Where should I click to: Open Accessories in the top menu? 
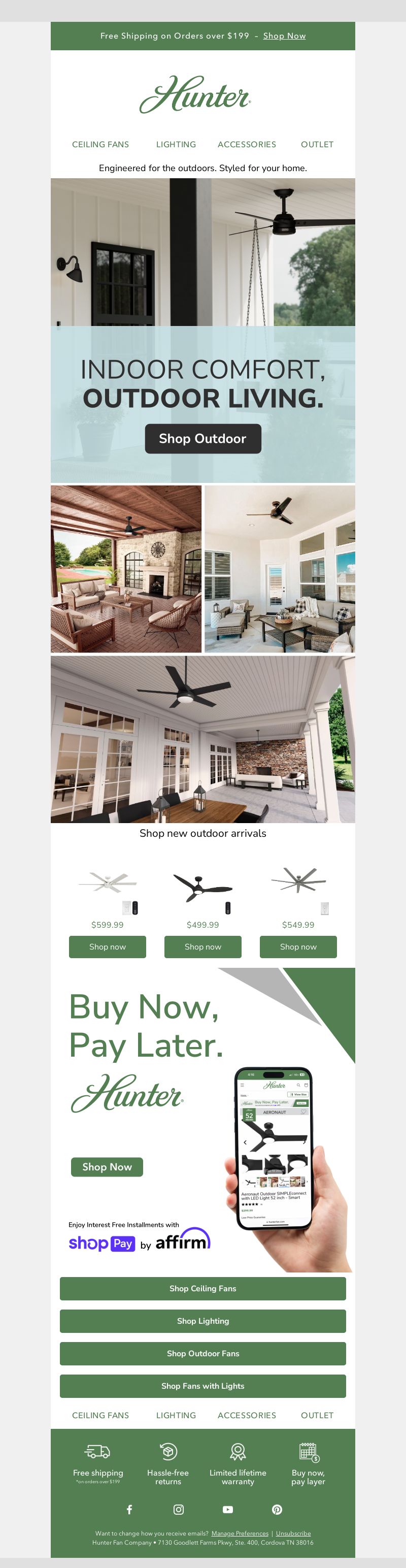(x=247, y=144)
